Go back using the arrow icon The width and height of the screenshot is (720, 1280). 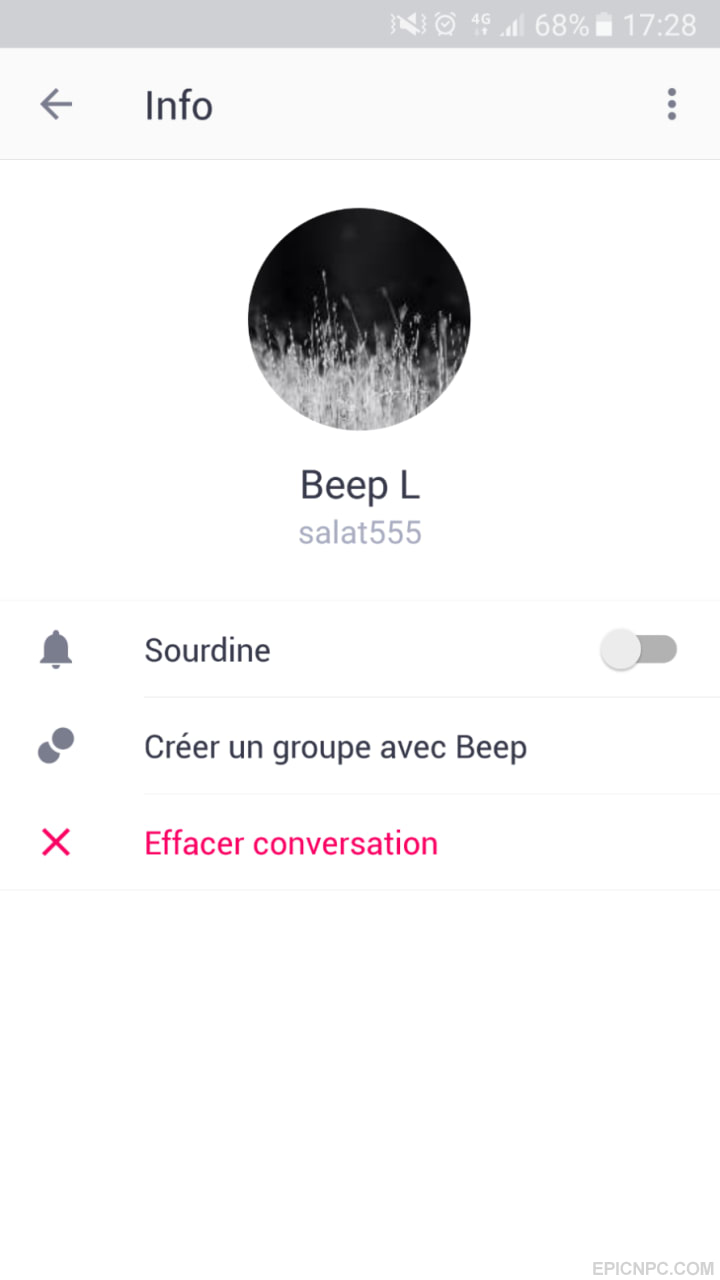click(56, 104)
